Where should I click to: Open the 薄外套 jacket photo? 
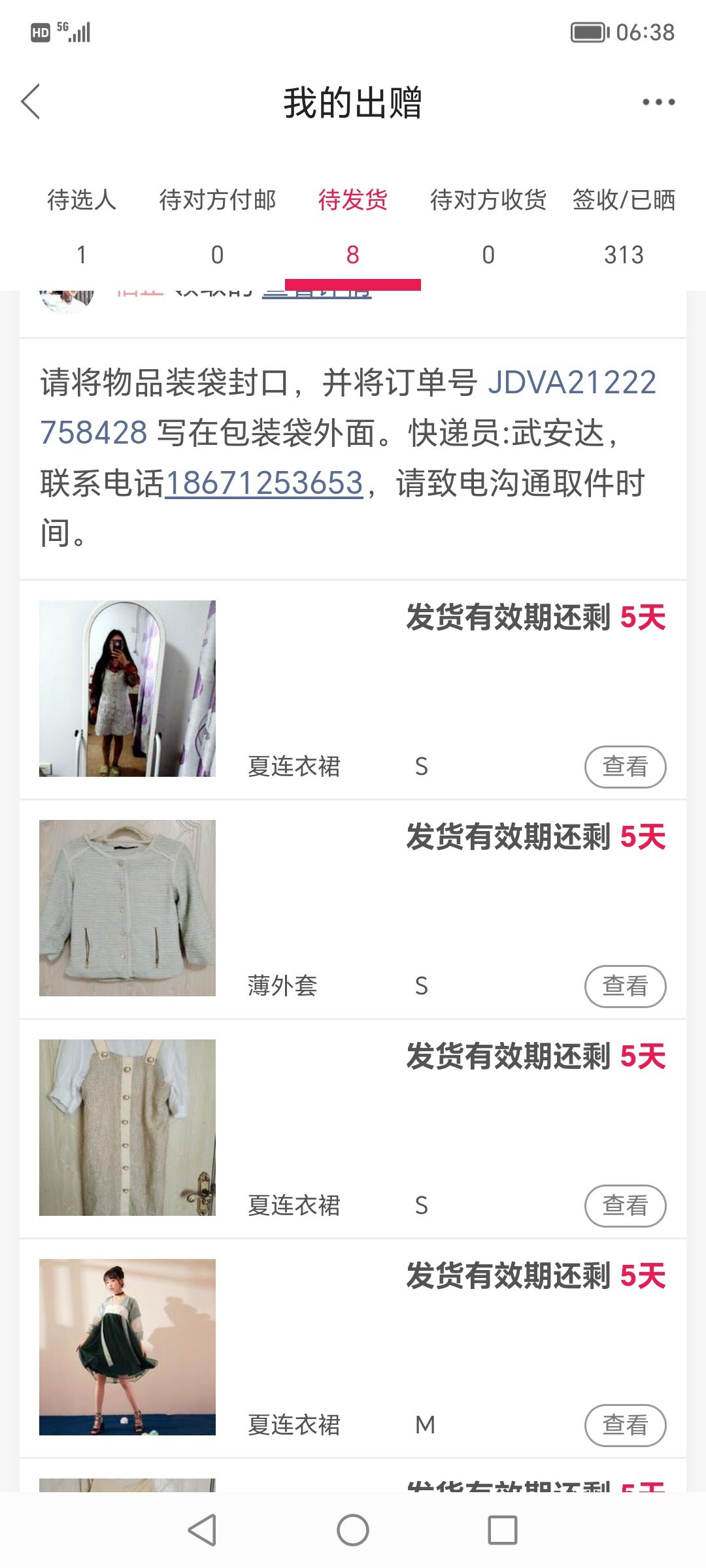point(127,908)
